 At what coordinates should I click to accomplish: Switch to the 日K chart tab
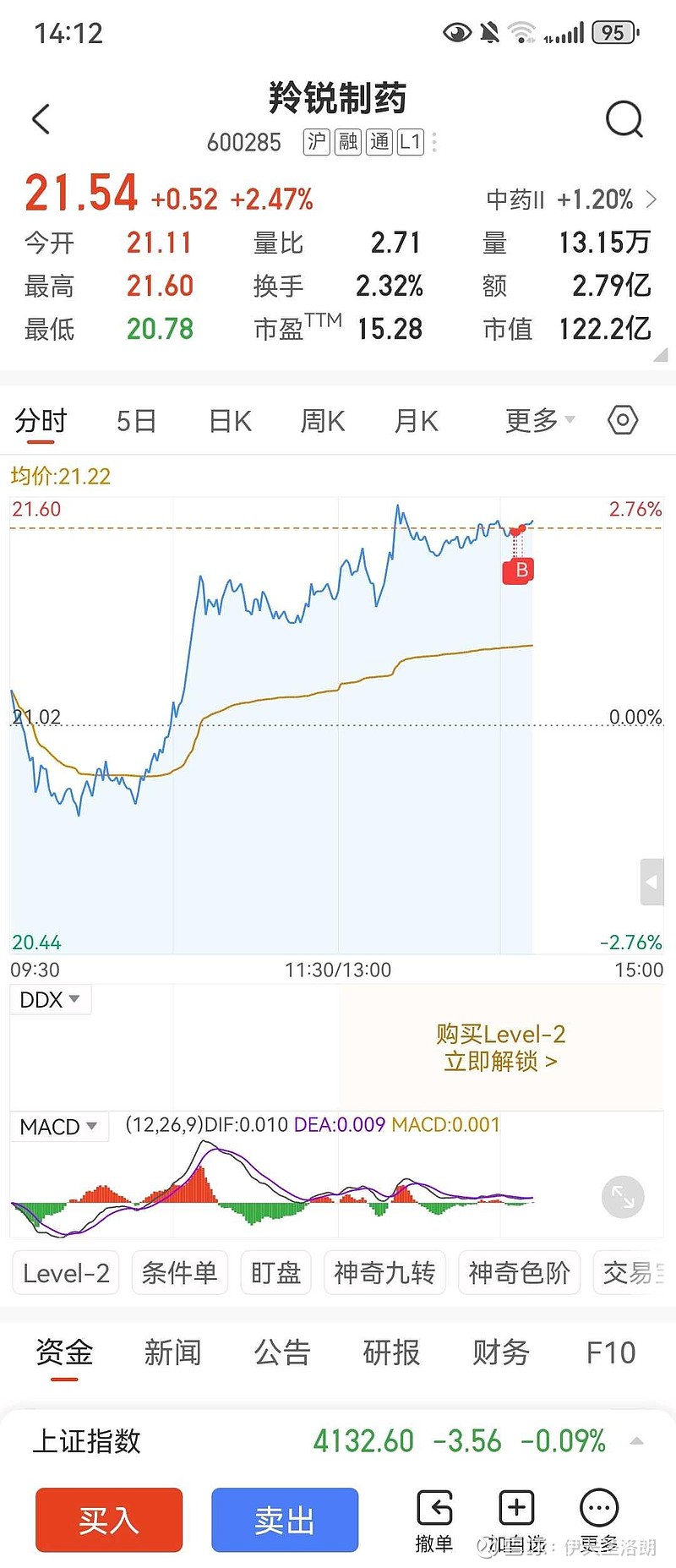pyautogui.click(x=230, y=420)
